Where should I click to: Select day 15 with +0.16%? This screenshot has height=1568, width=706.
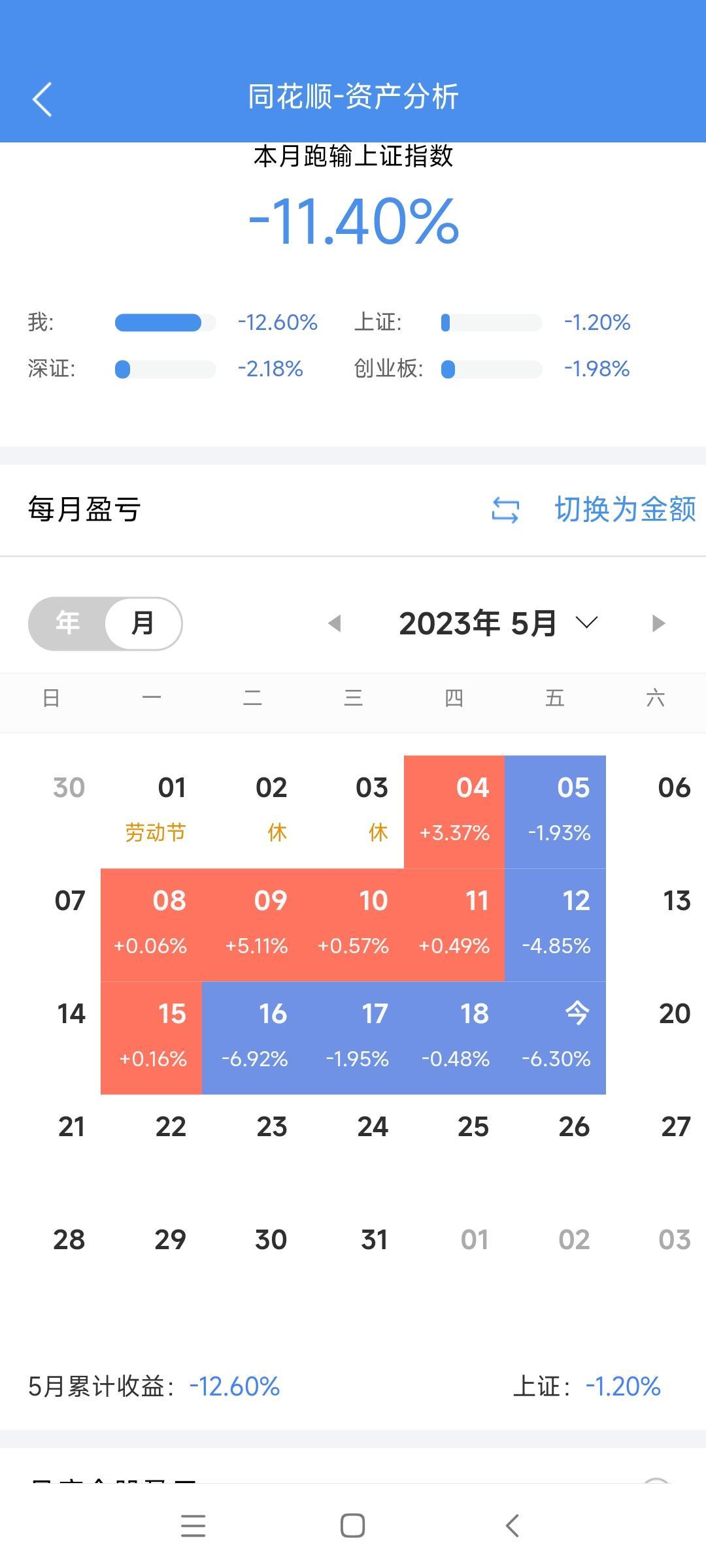(152, 1037)
